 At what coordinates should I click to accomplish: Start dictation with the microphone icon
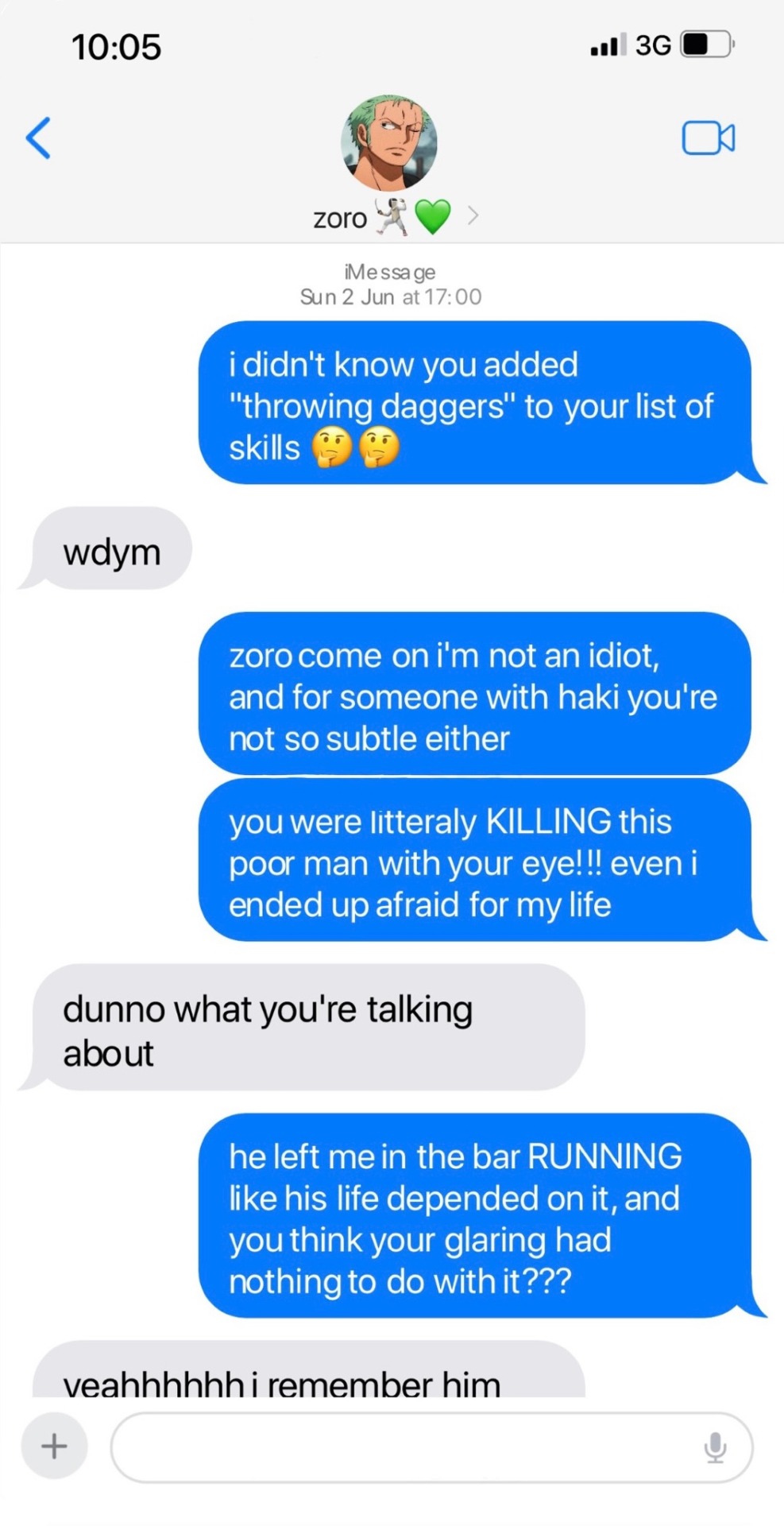(x=715, y=1447)
